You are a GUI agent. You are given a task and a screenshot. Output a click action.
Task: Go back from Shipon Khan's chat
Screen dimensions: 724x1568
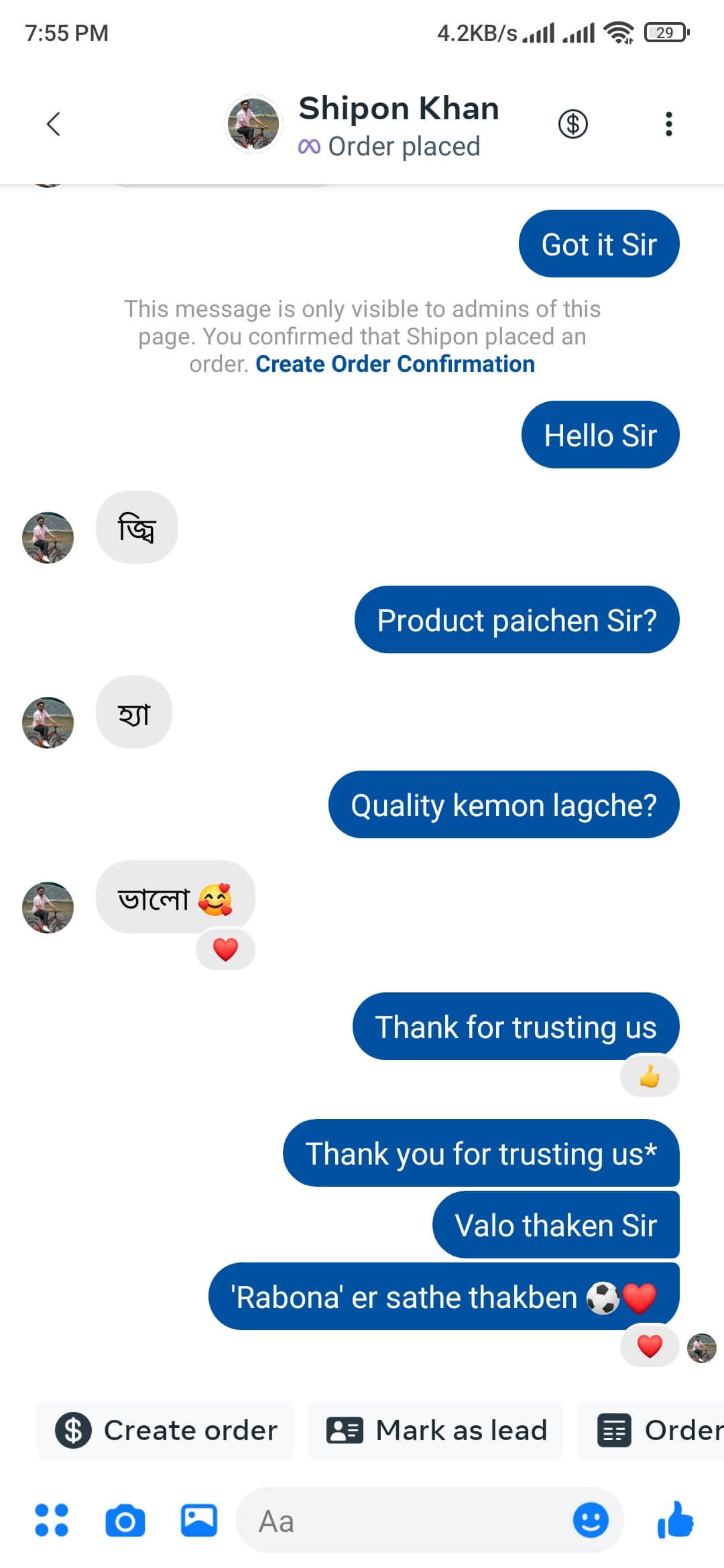(54, 124)
